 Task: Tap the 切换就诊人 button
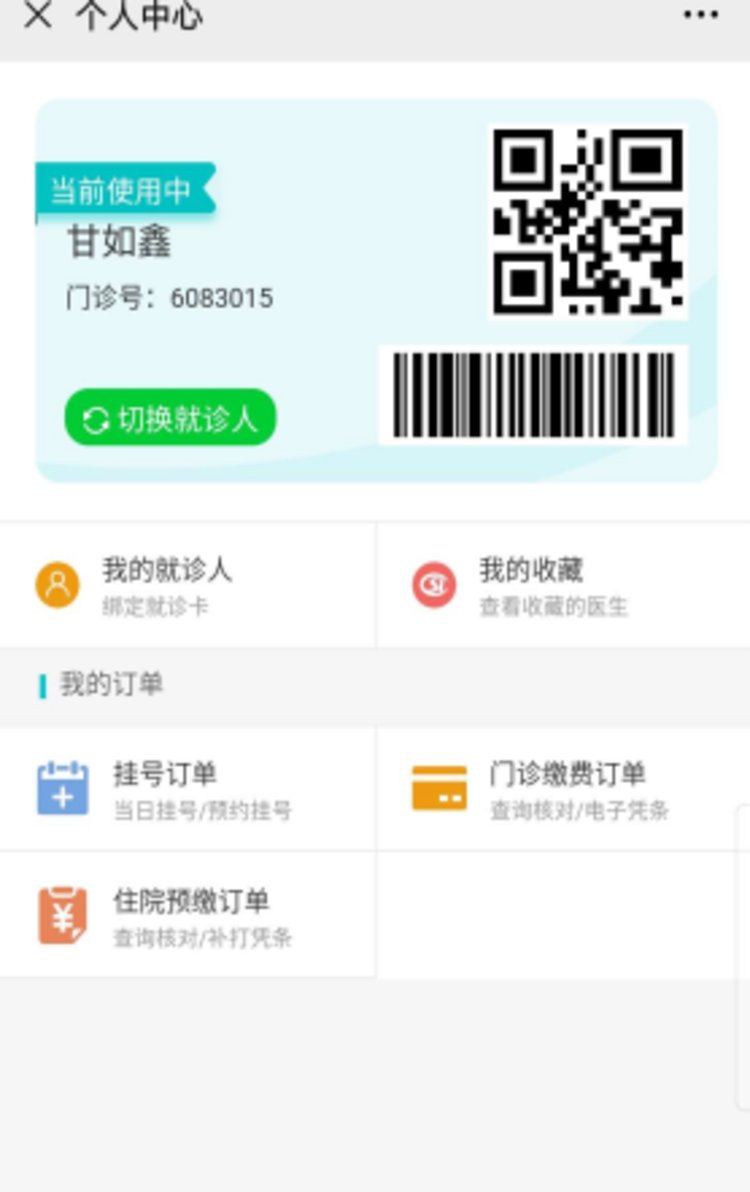click(170, 418)
